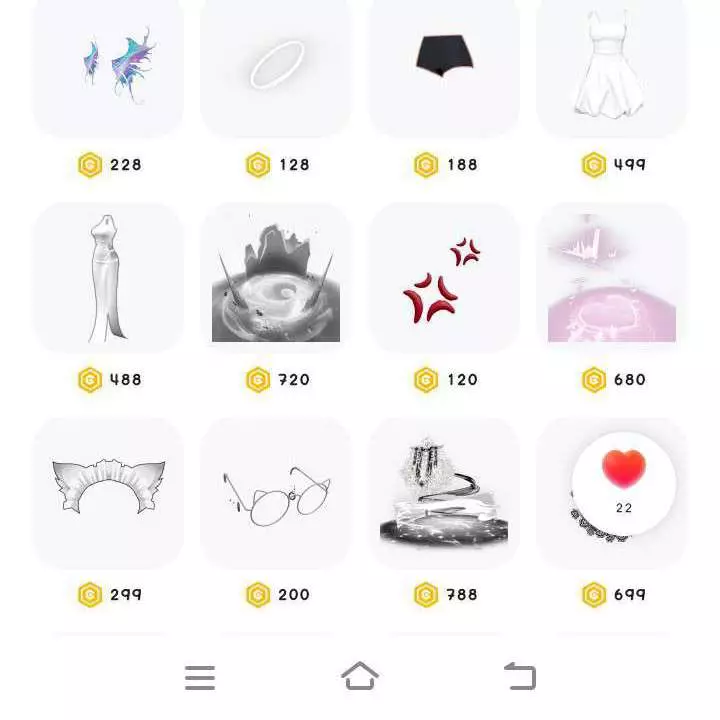The width and height of the screenshot is (720, 720).
Task: Select the white halo item priced 128
Action: point(276,65)
